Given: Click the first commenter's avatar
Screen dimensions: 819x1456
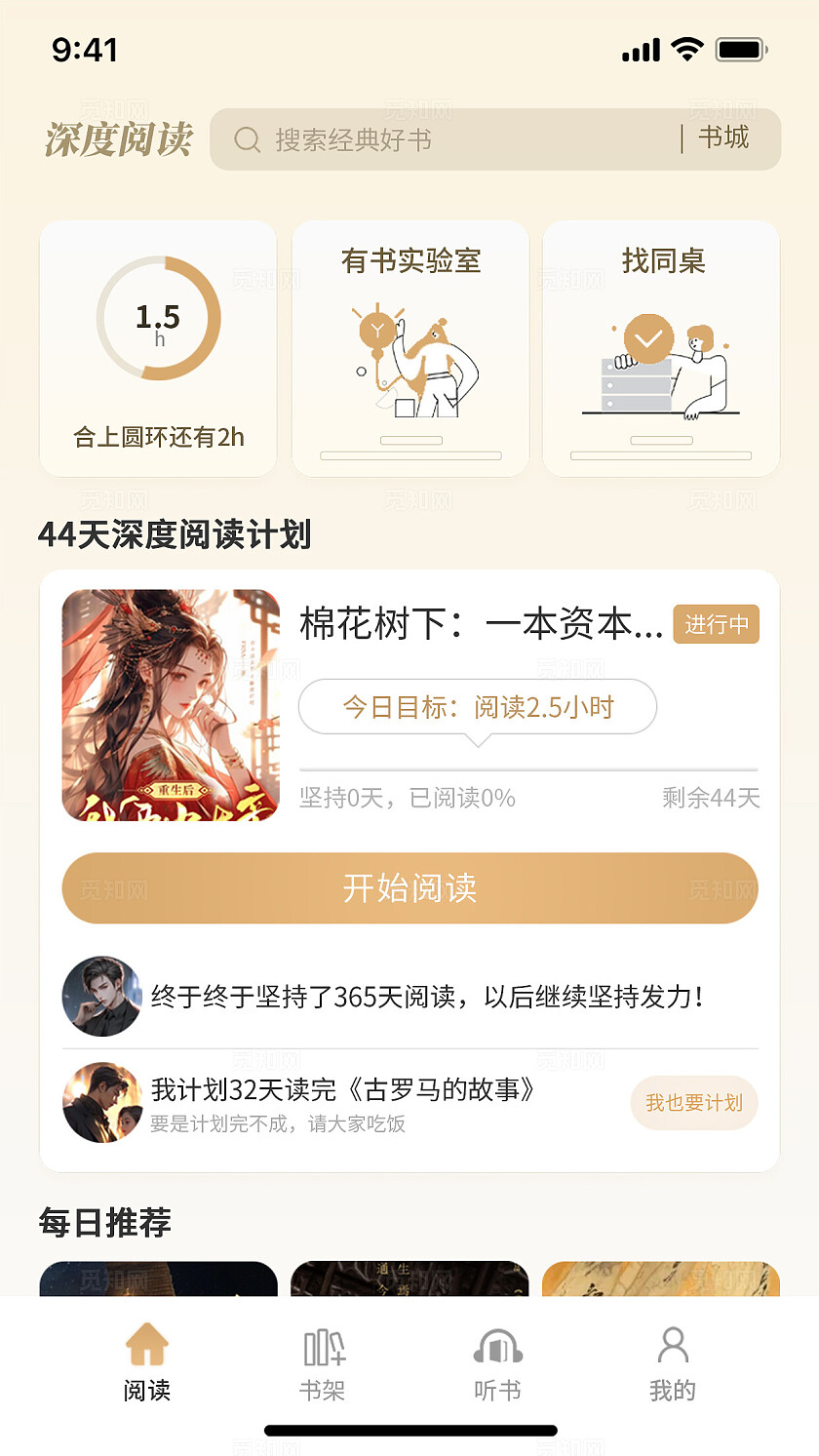Looking at the screenshot, I should pyautogui.click(x=102, y=997).
